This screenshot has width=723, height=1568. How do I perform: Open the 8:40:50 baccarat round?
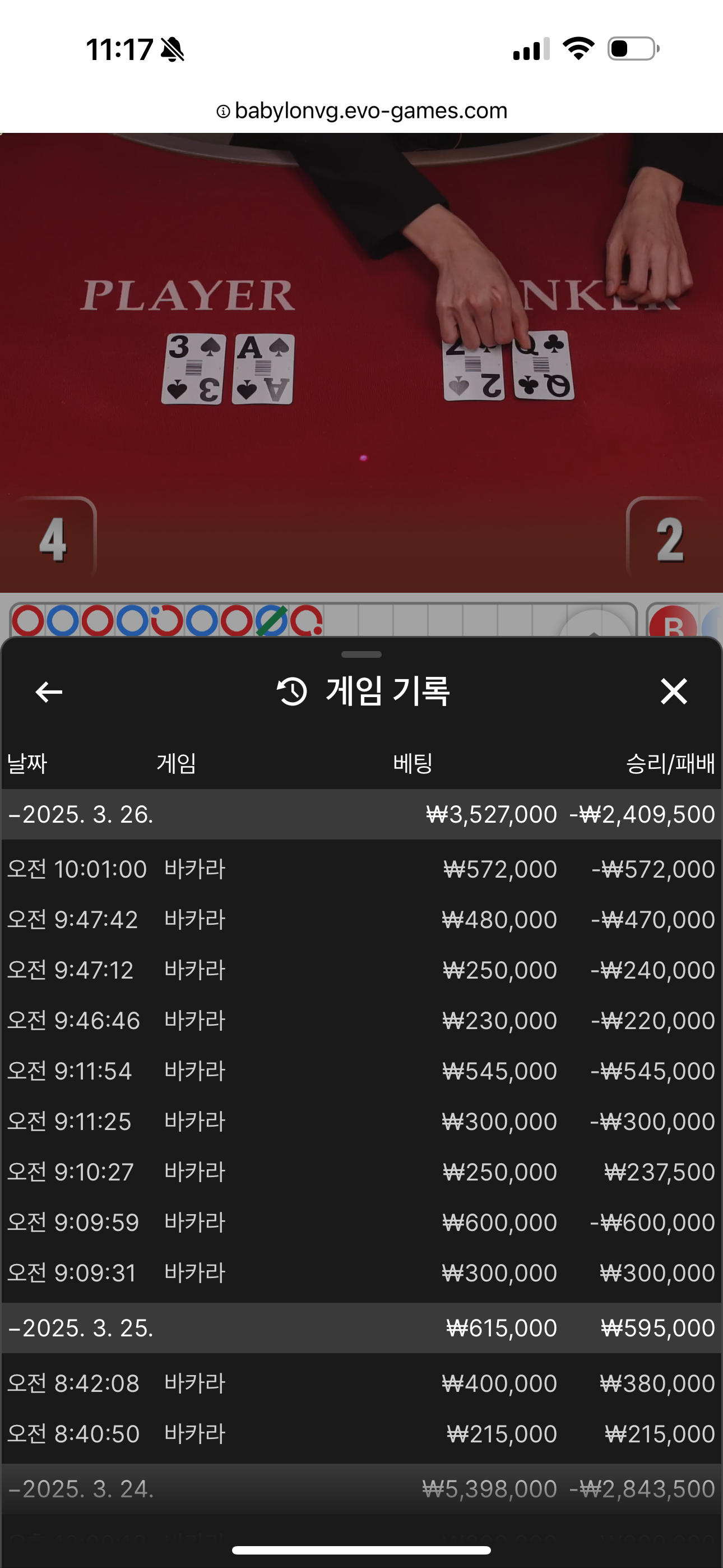[361, 1435]
